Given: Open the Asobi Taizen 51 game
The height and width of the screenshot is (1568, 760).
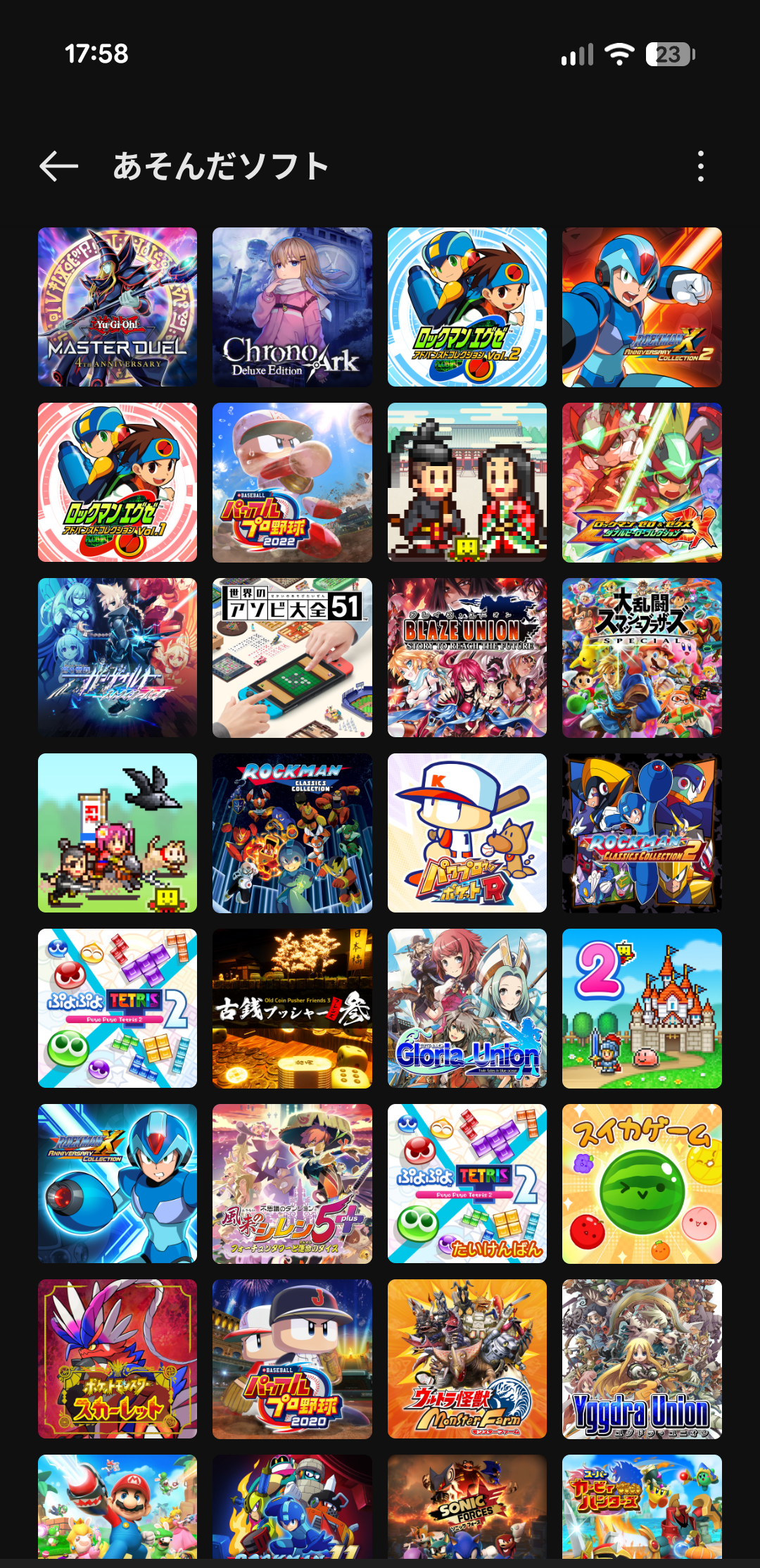Looking at the screenshot, I should tap(292, 658).
